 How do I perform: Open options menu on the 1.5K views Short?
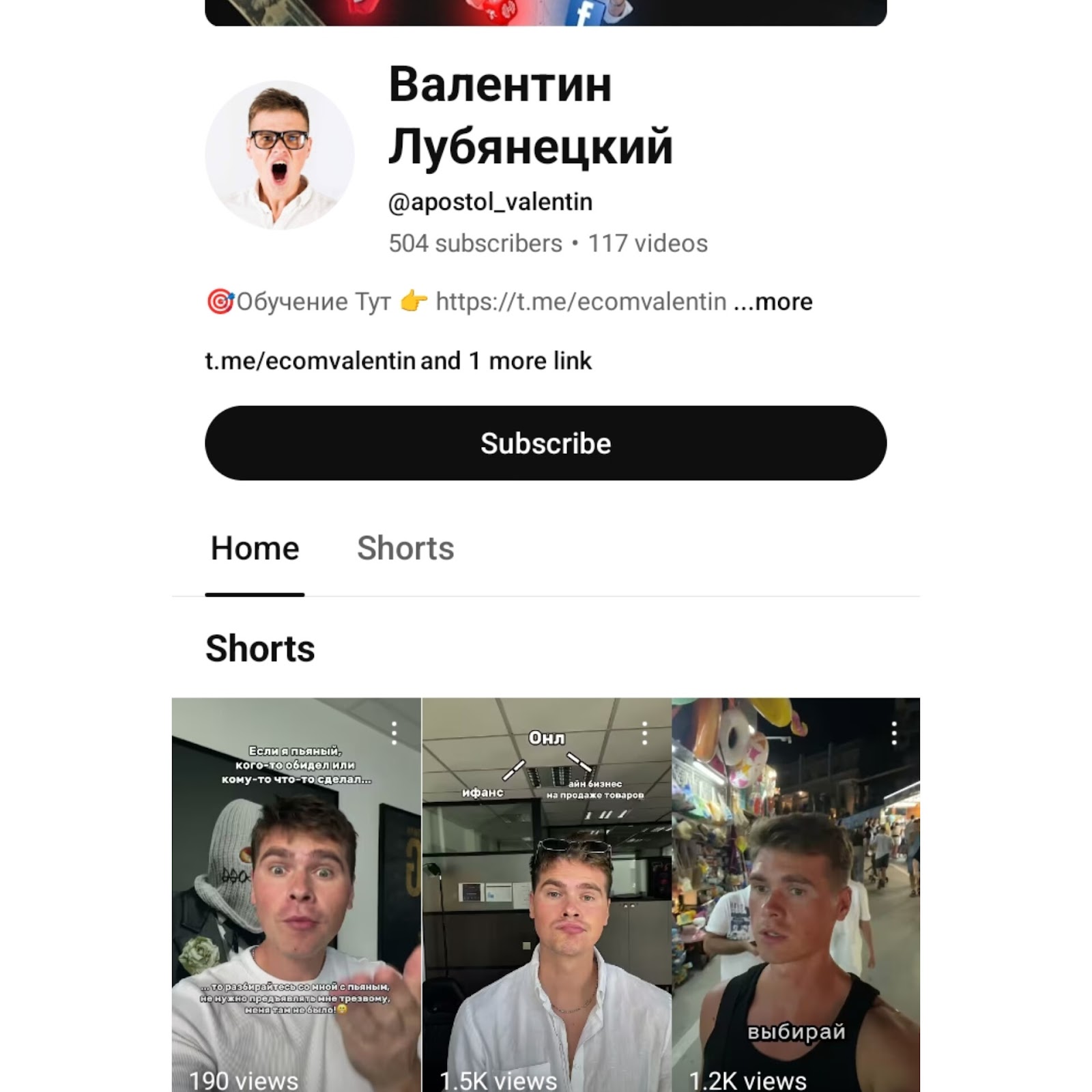click(x=644, y=733)
